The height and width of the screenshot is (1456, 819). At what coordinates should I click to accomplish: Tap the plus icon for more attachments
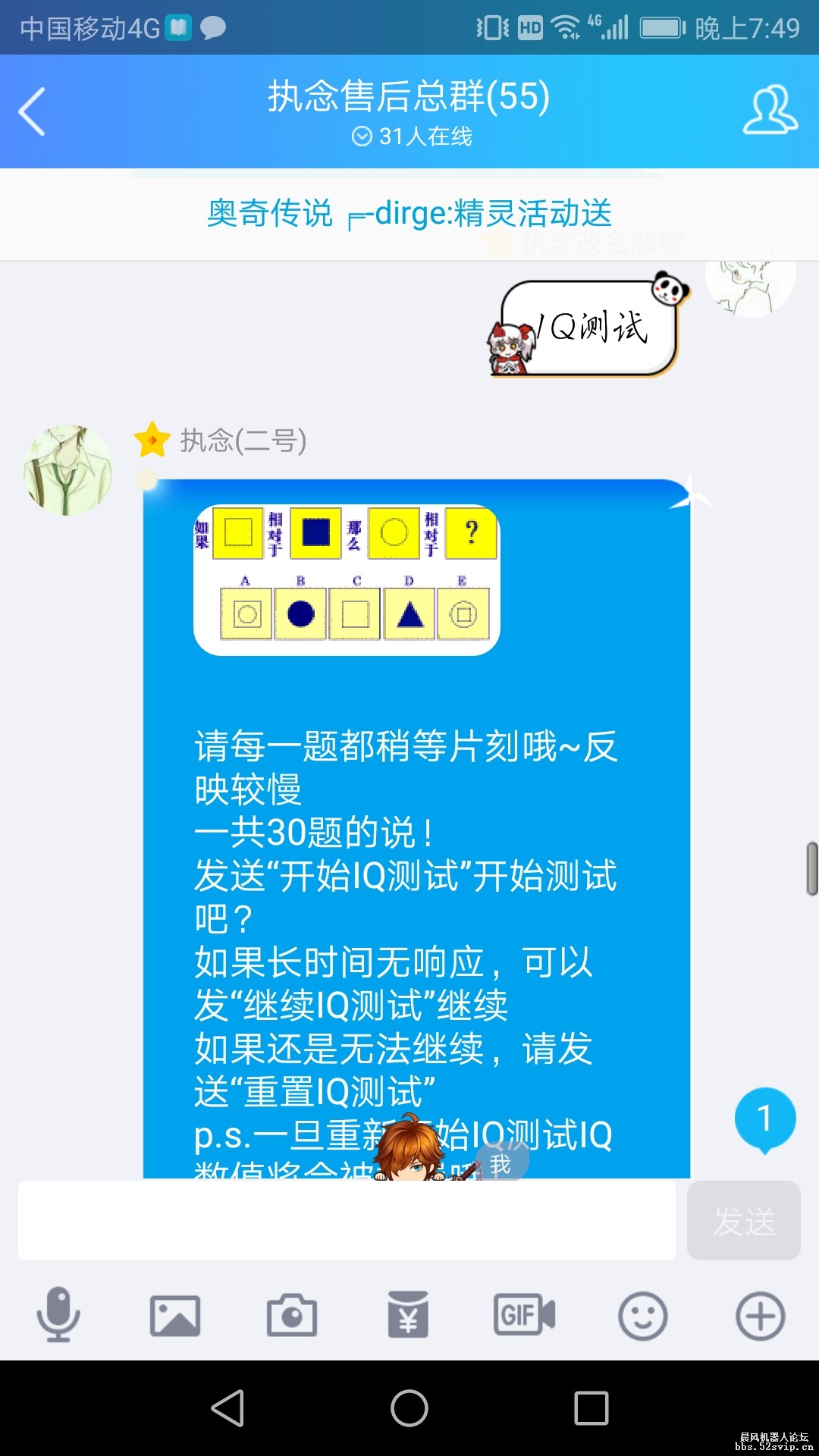(x=758, y=1316)
